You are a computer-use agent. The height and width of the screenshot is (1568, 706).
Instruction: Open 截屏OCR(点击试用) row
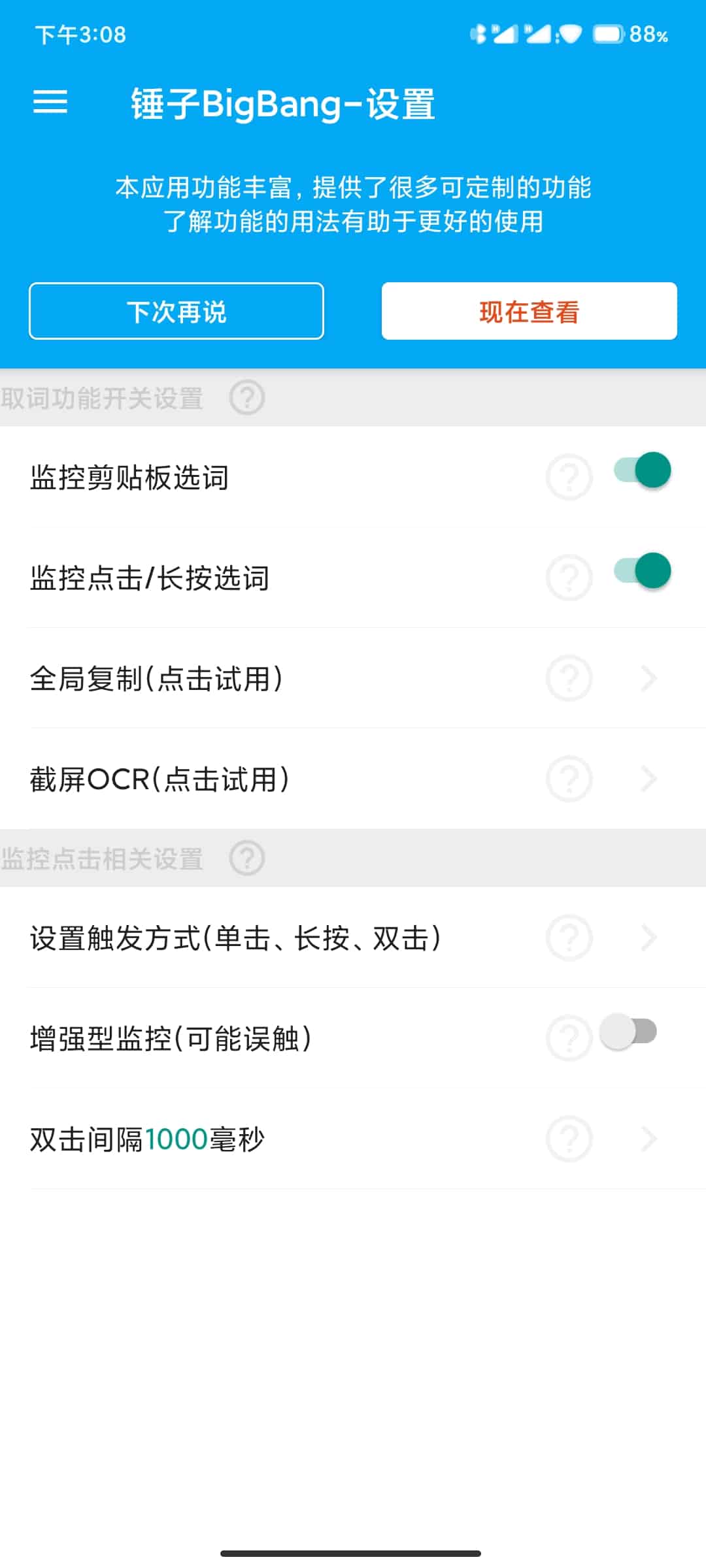click(x=353, y=779)
